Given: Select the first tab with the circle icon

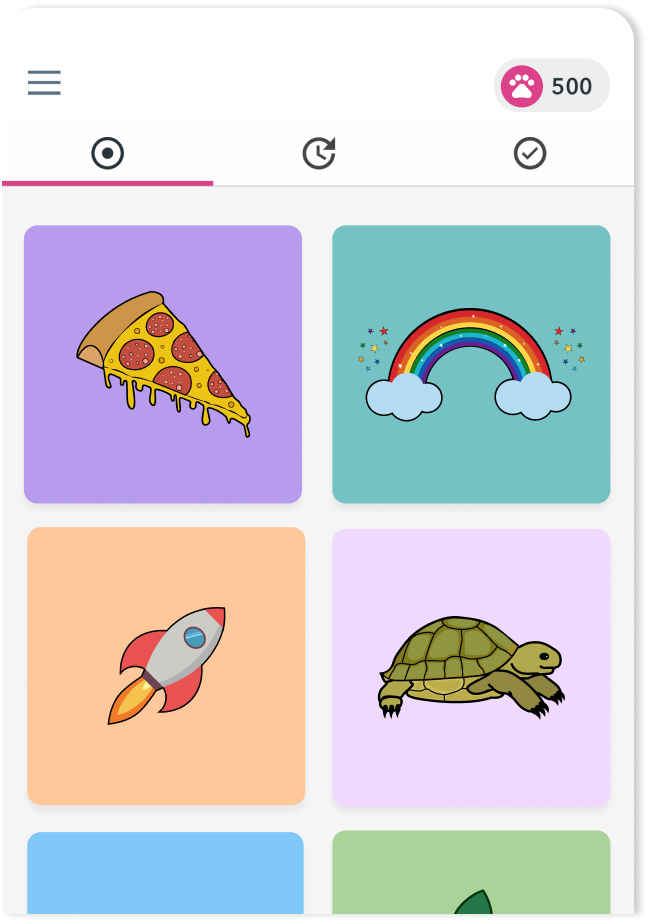Looking at the screenshot, I should click(107, 154).
